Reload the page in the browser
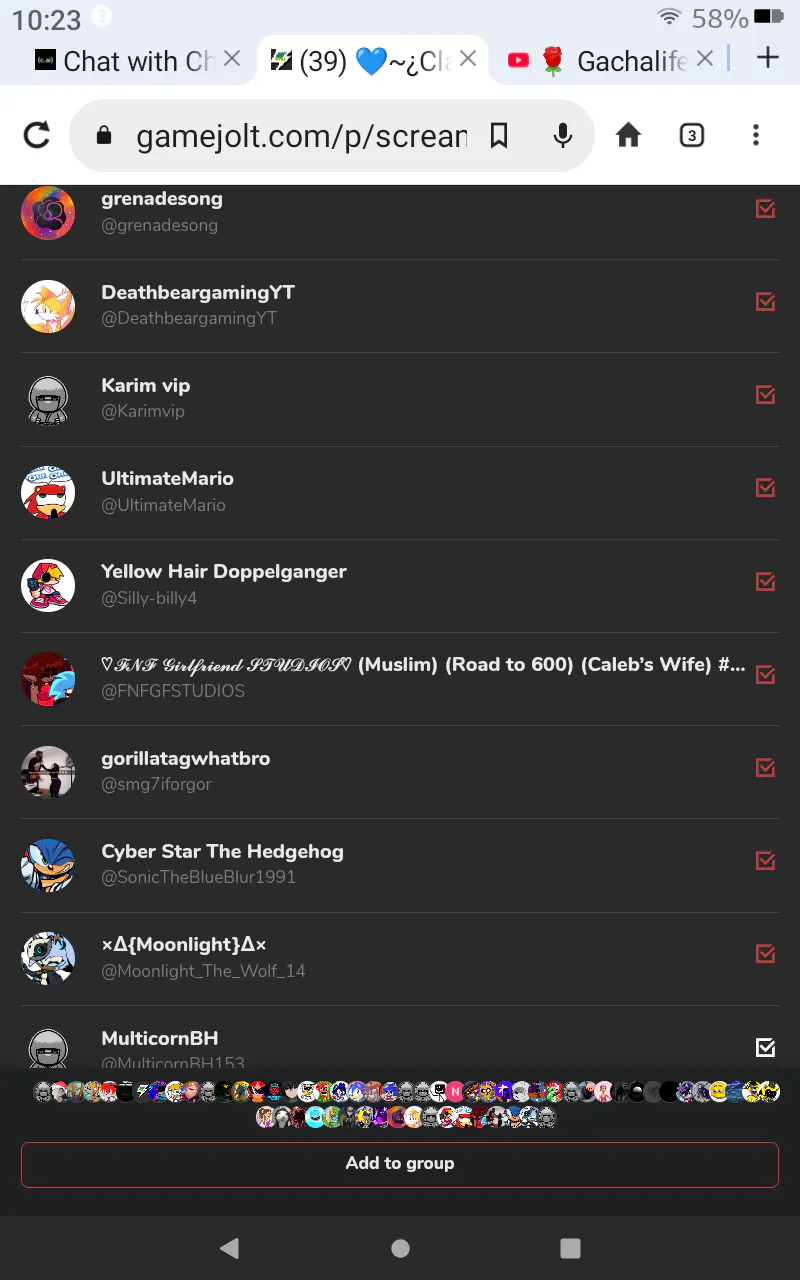 click(37, 135)
